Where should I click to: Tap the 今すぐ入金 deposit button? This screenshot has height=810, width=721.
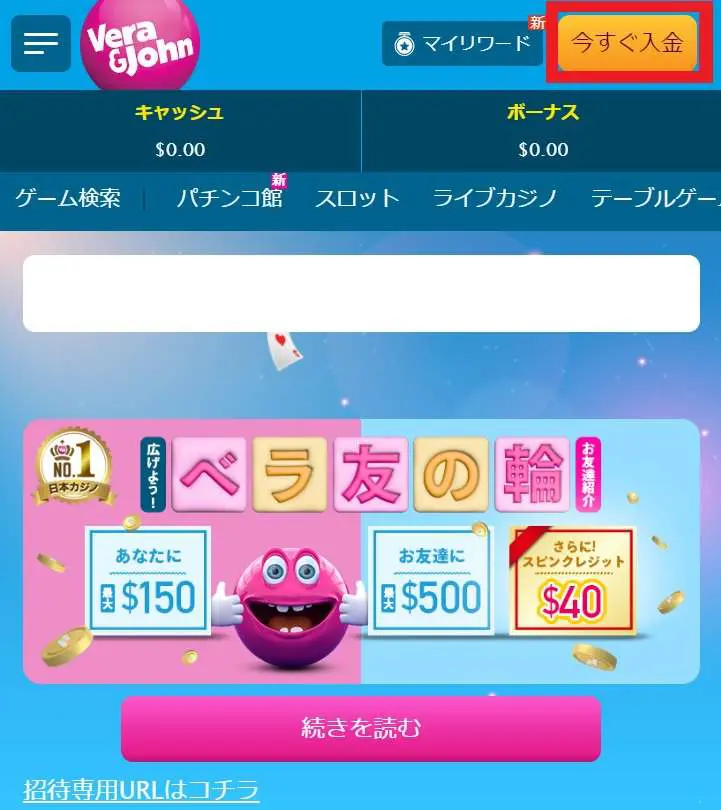coord(627,43)
